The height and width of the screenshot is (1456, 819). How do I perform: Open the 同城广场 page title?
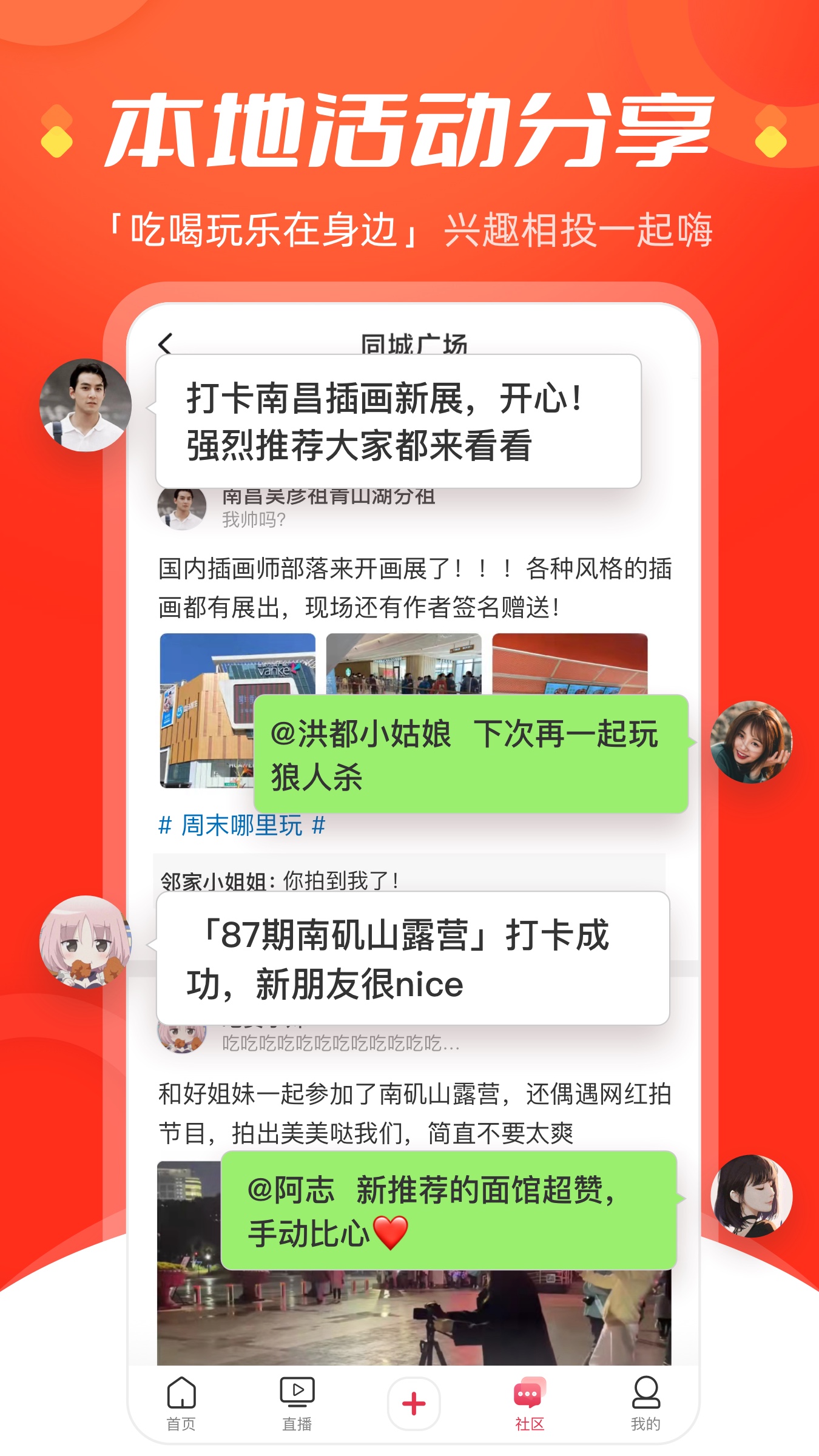click(x=414, y=342)
